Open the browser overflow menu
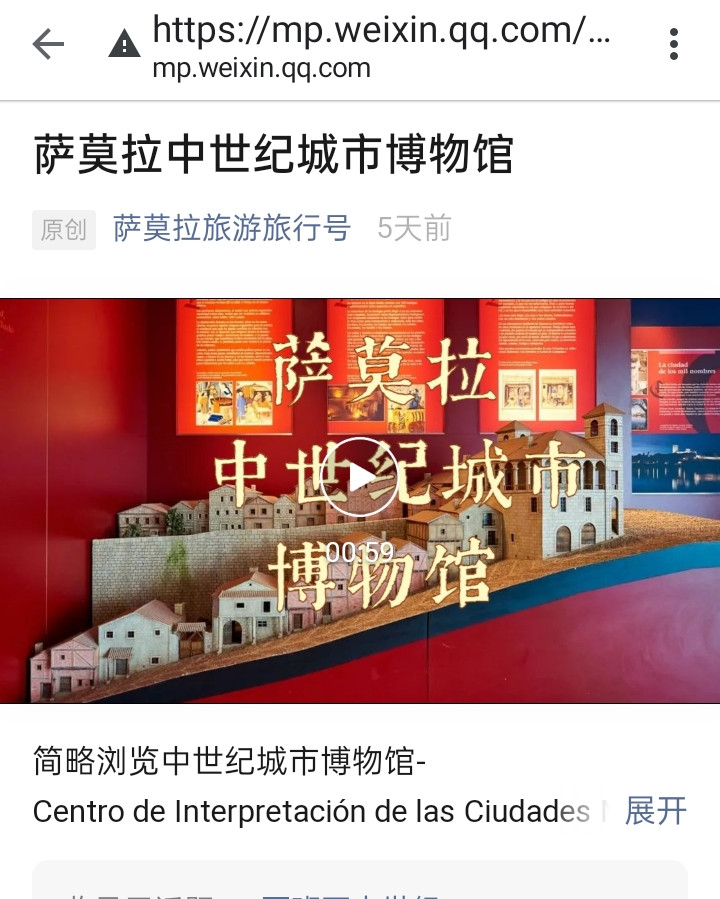This screenshot has width=720, height=899. click(x=673, y=44)
